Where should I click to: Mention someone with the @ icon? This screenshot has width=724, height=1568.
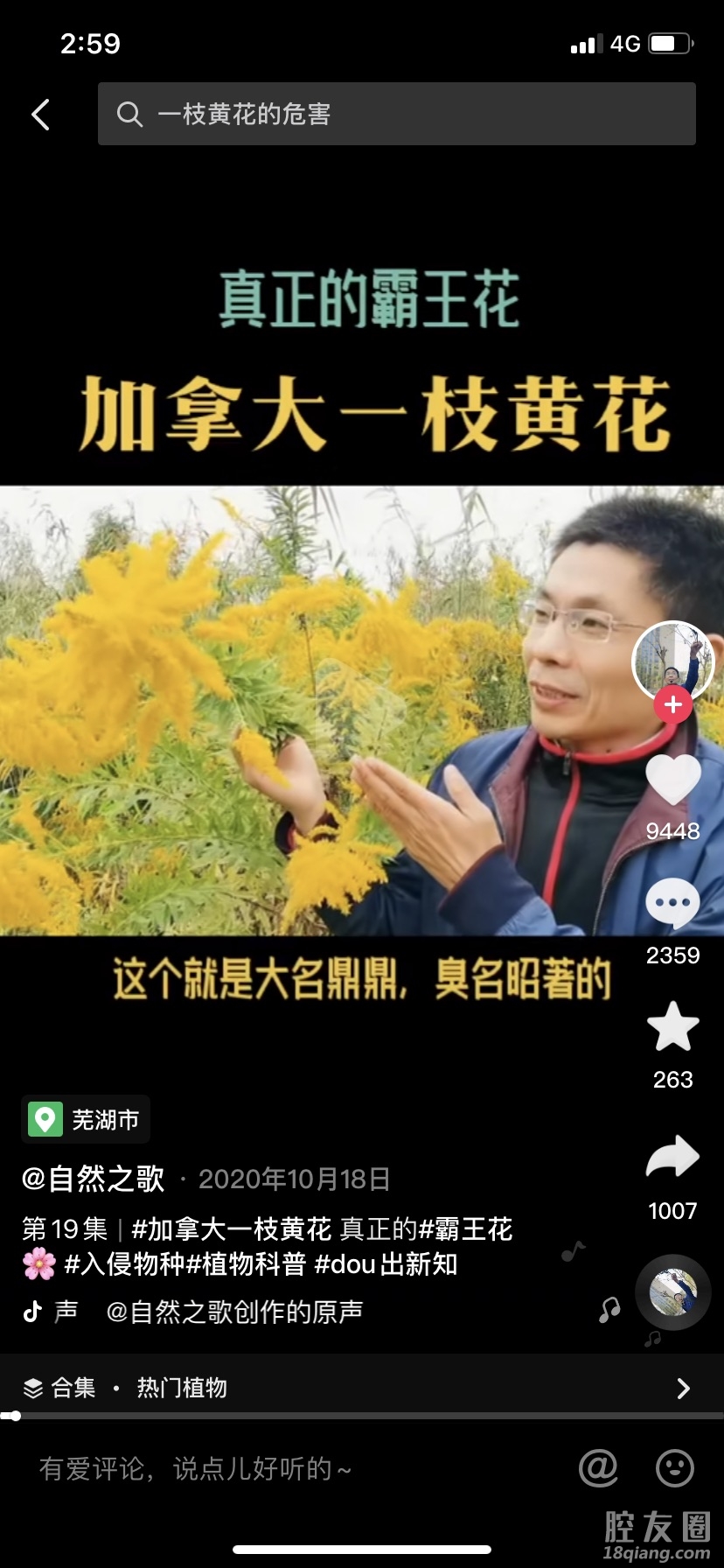(598, 1468)
